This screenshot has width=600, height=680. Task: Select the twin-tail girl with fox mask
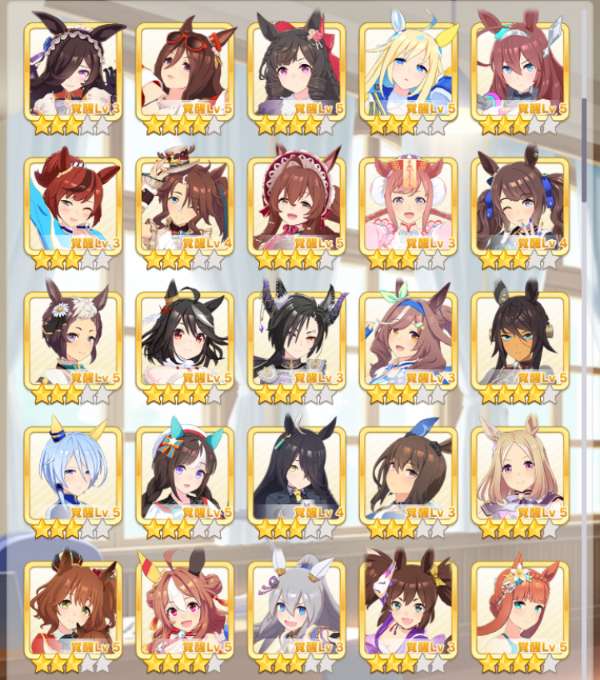(x=409, y=608)
